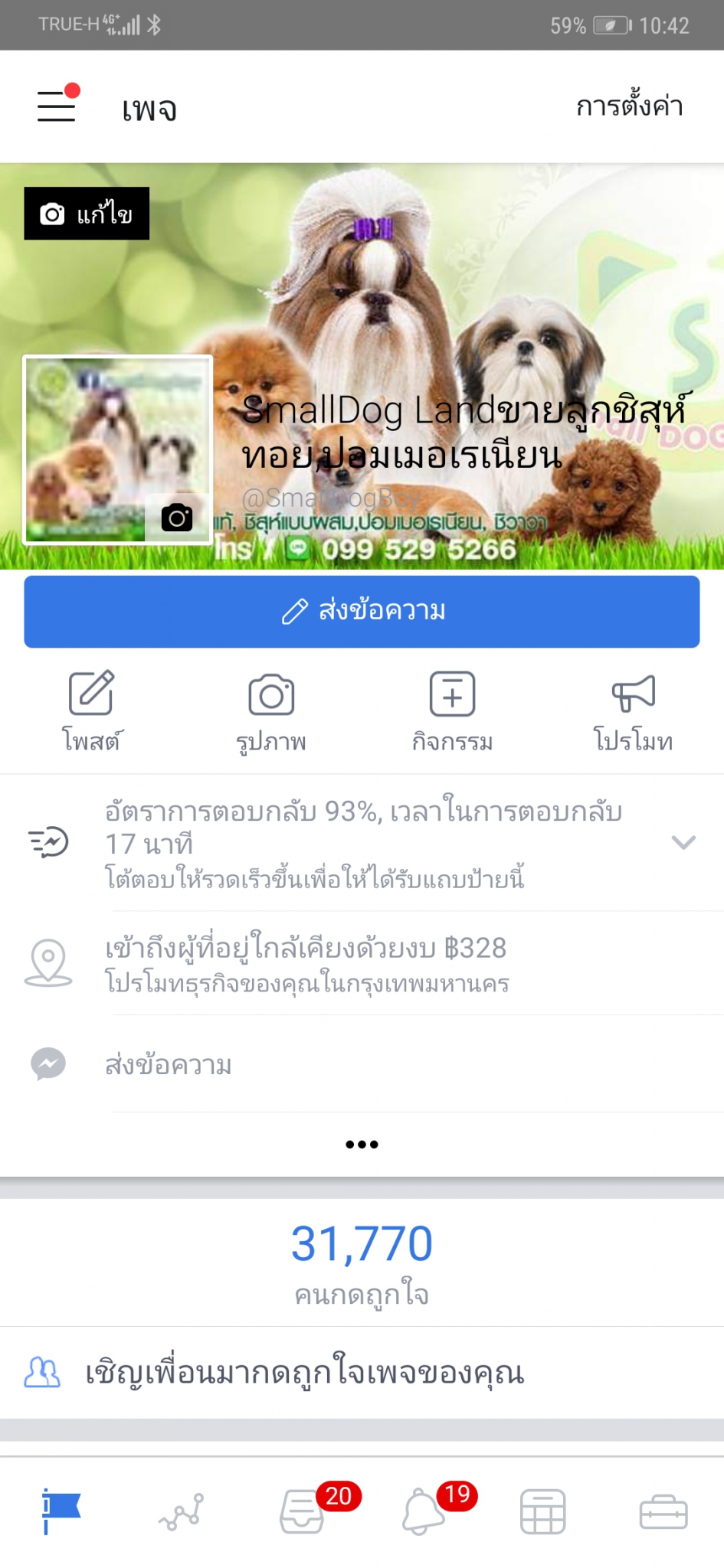724x1568 pixels.
Task: Open the hamburger menu
Action: 57,106
